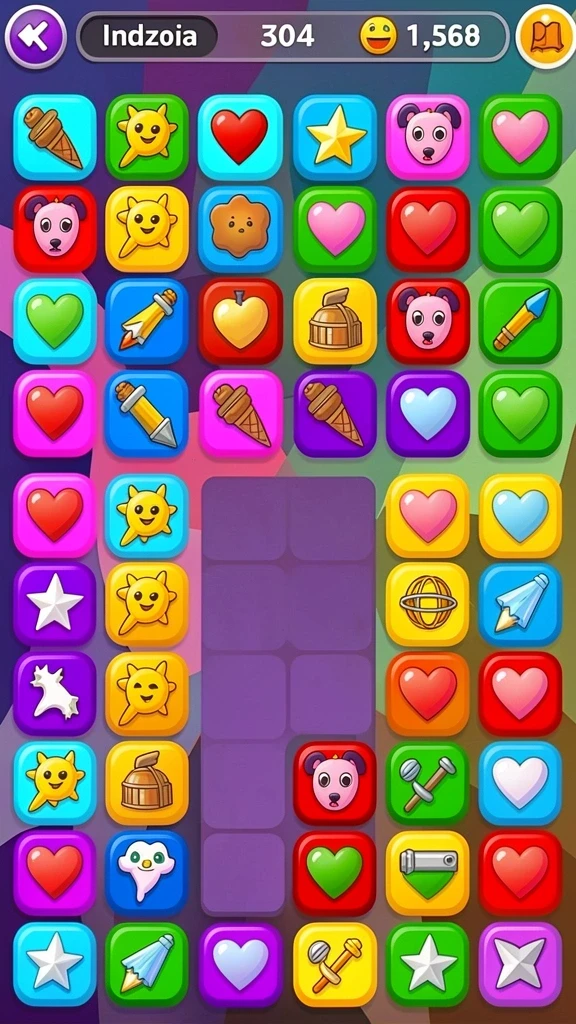Viewport: 576px width, 1024px height.
Task: Tap the golden ring globe tile
Action: (x=427, y=604)
